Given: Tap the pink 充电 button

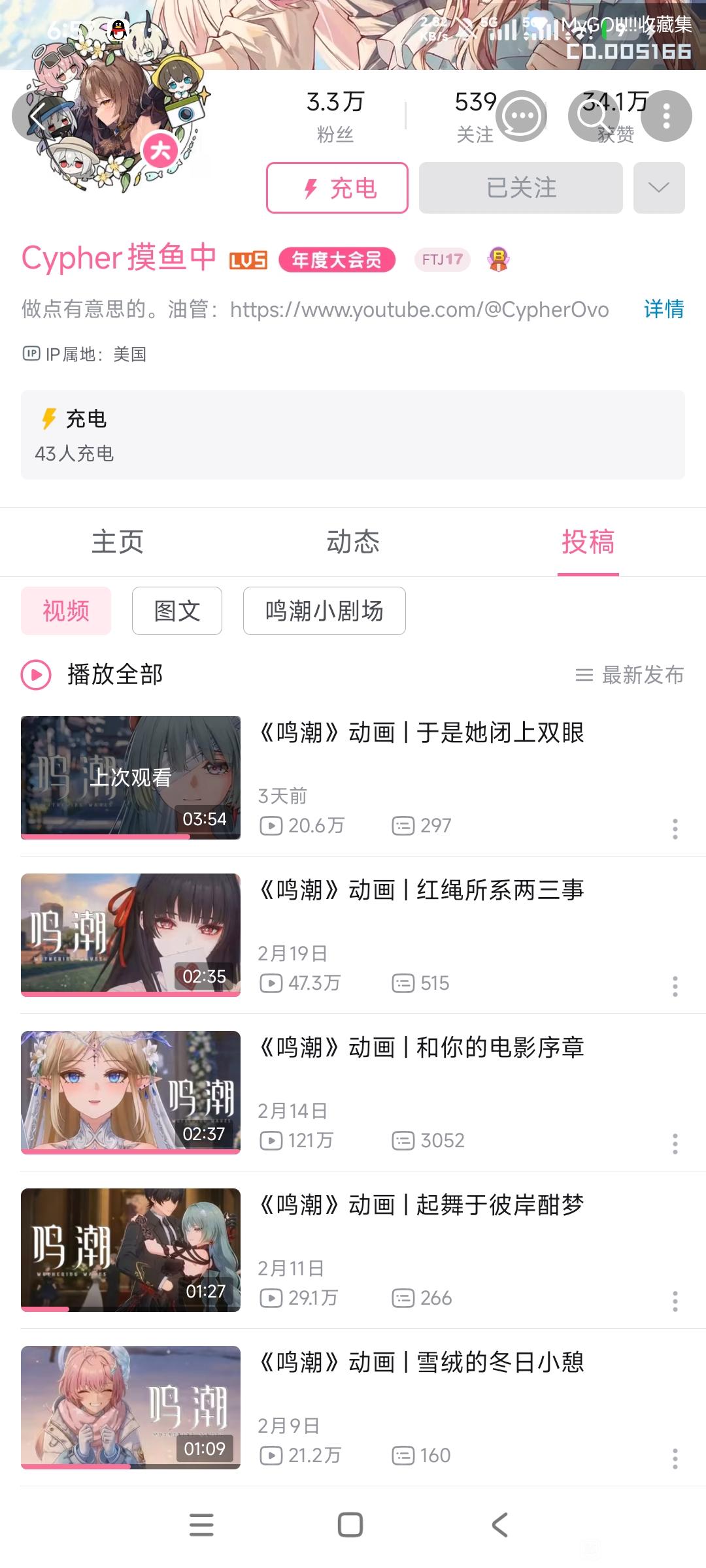Looking at the screenshot, I should tap(337, 188).
